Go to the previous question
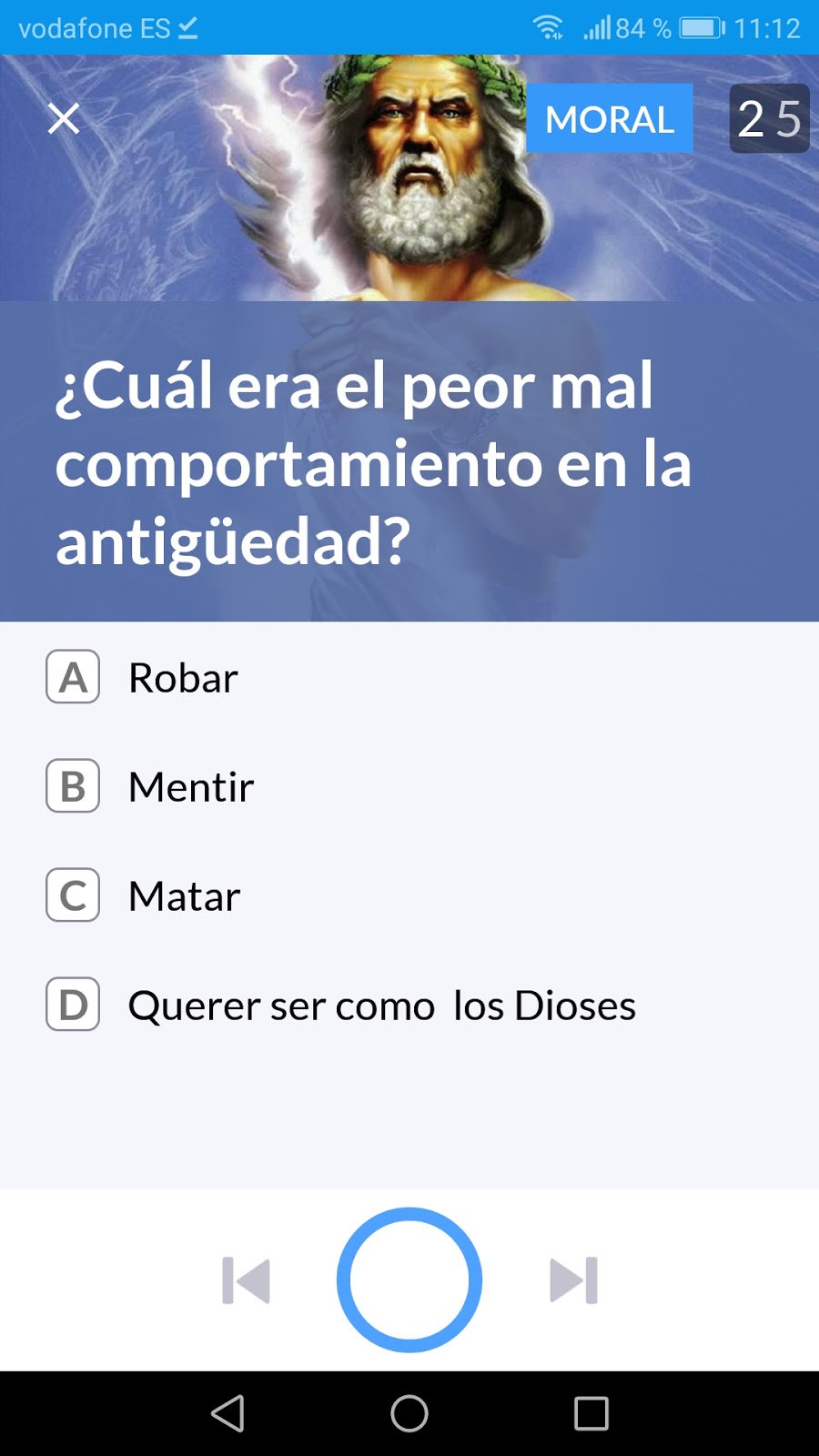819x1456 pixels. tap(246, 1280)
